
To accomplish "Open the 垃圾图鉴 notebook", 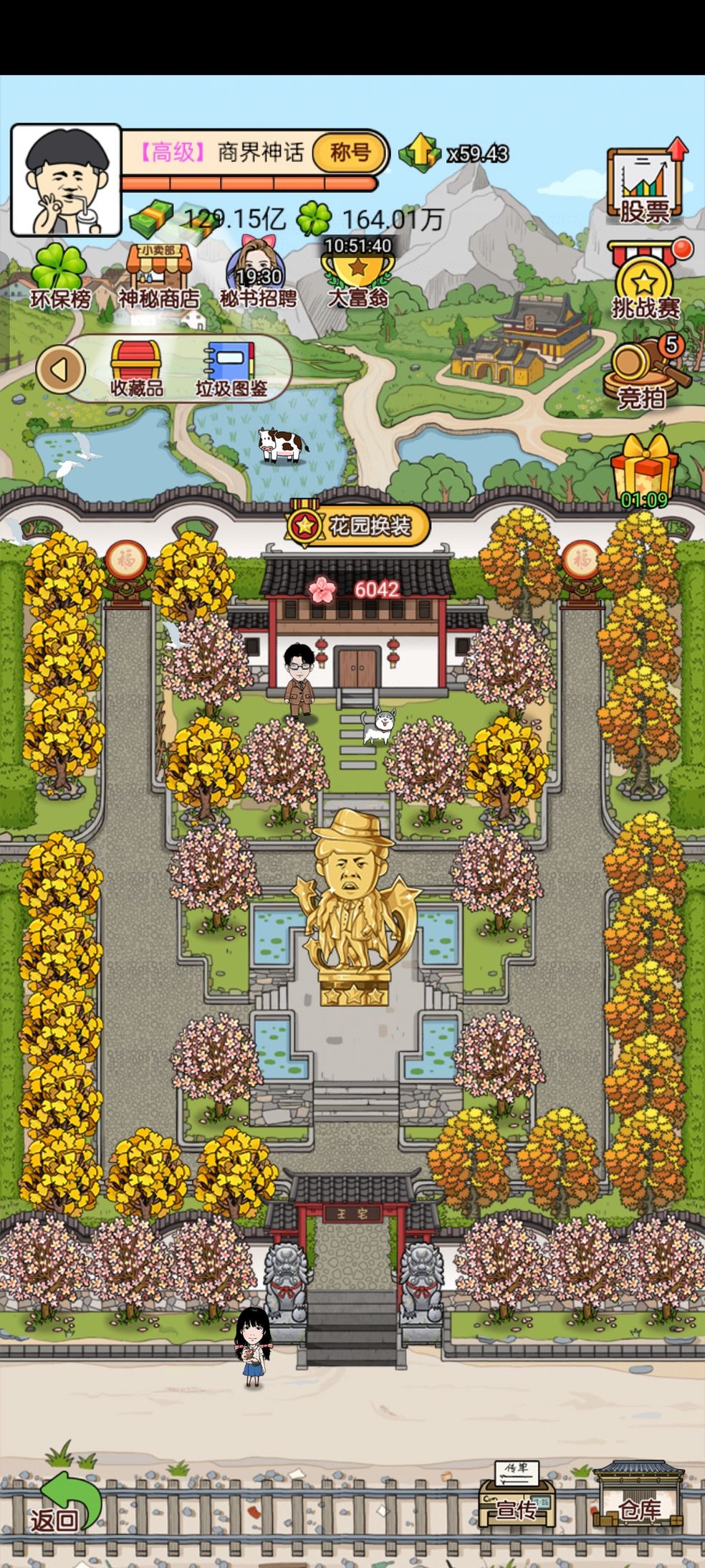I will pos(231,369).
